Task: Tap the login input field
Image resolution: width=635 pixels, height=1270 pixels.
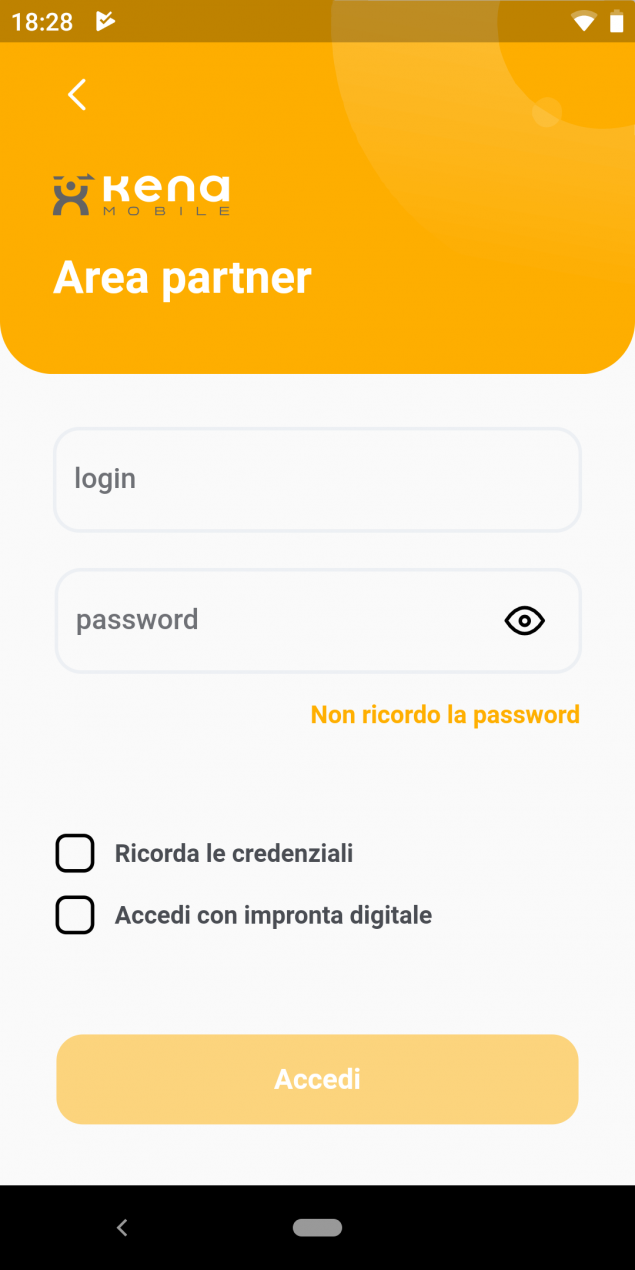Action: click(317, 480)
